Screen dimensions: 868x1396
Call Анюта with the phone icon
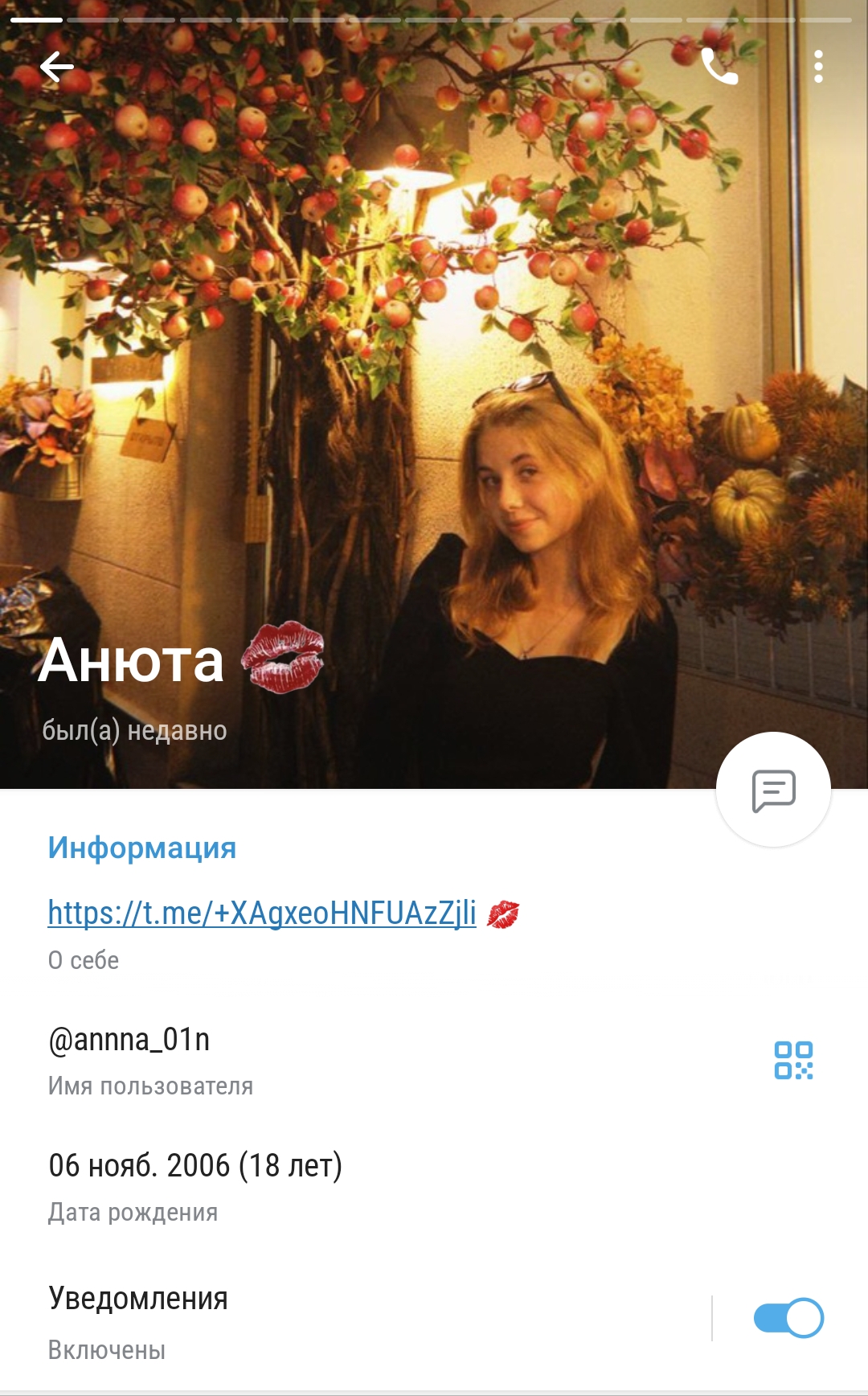[x=719, y=67]
